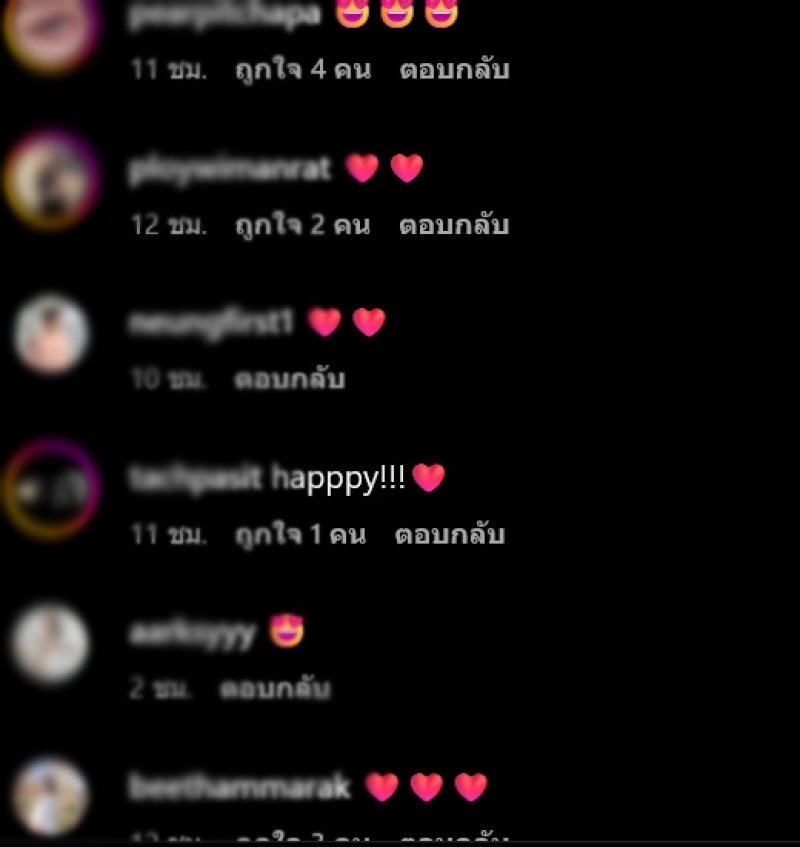View who liked: ถูกใจ 4 คน
The width and height of the screenshot is (800, 847).
click(x=303, y=70)
